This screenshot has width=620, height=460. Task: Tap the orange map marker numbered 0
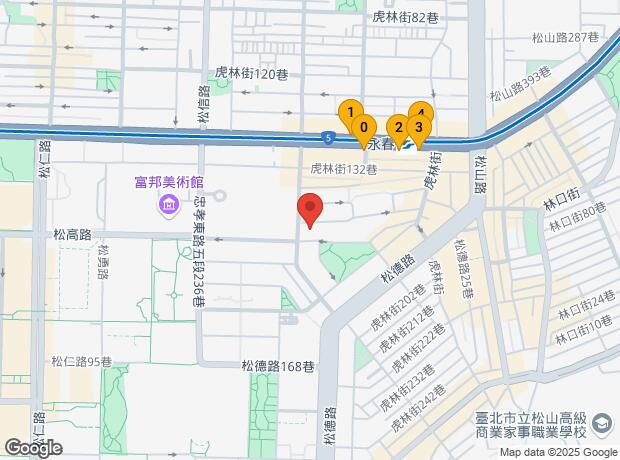coord(364,128)
